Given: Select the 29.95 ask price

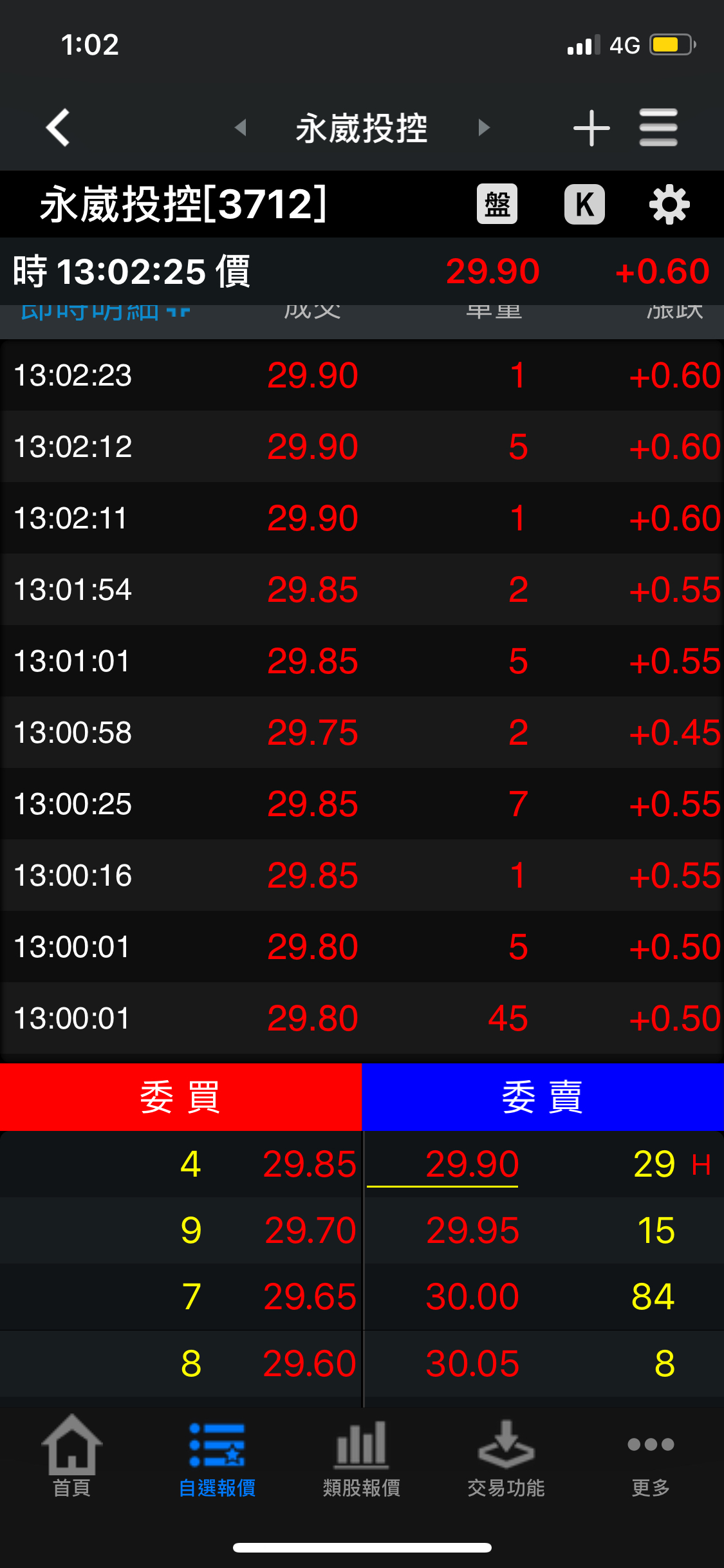Looking at the screenshot, I should point(472,1231).
